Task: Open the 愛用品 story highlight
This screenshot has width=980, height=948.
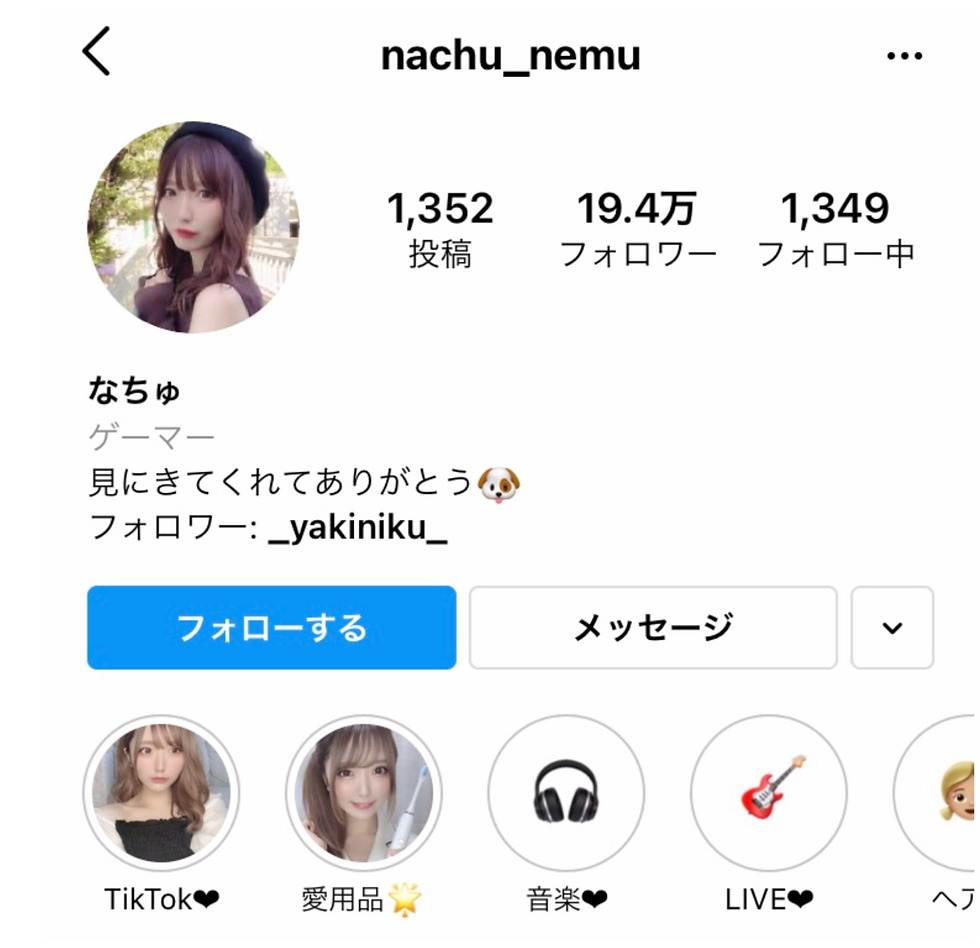Action: coord(364,795)
